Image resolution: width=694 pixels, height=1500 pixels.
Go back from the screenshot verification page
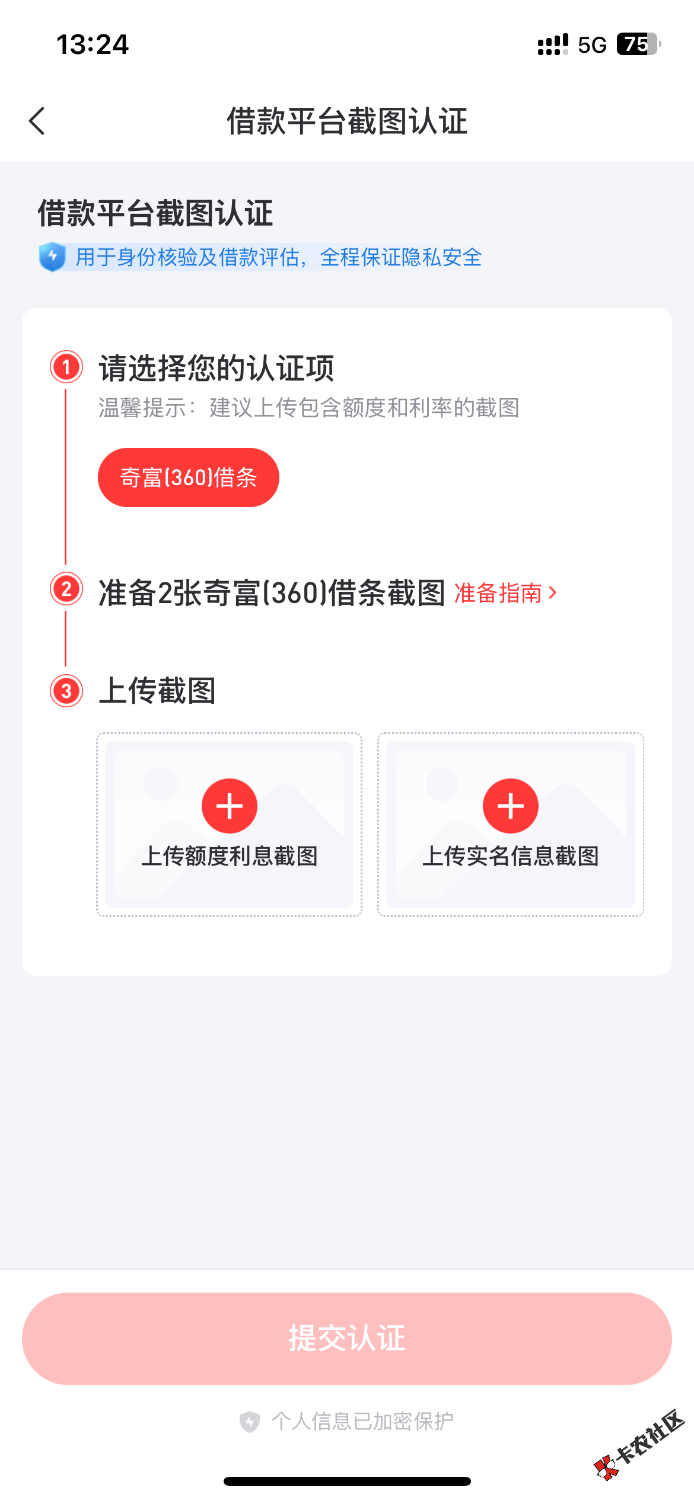37,122
